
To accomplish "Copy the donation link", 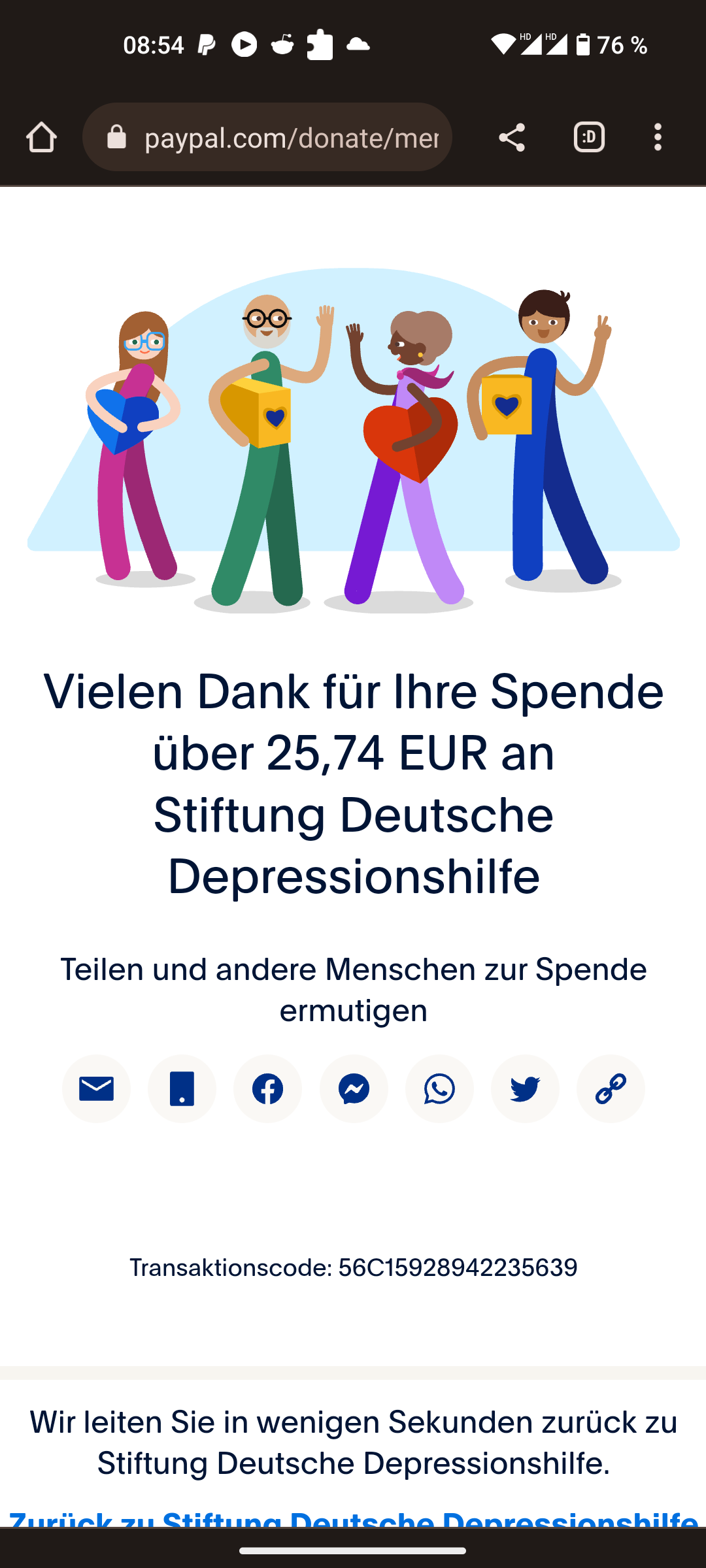I will point(611,1088).
